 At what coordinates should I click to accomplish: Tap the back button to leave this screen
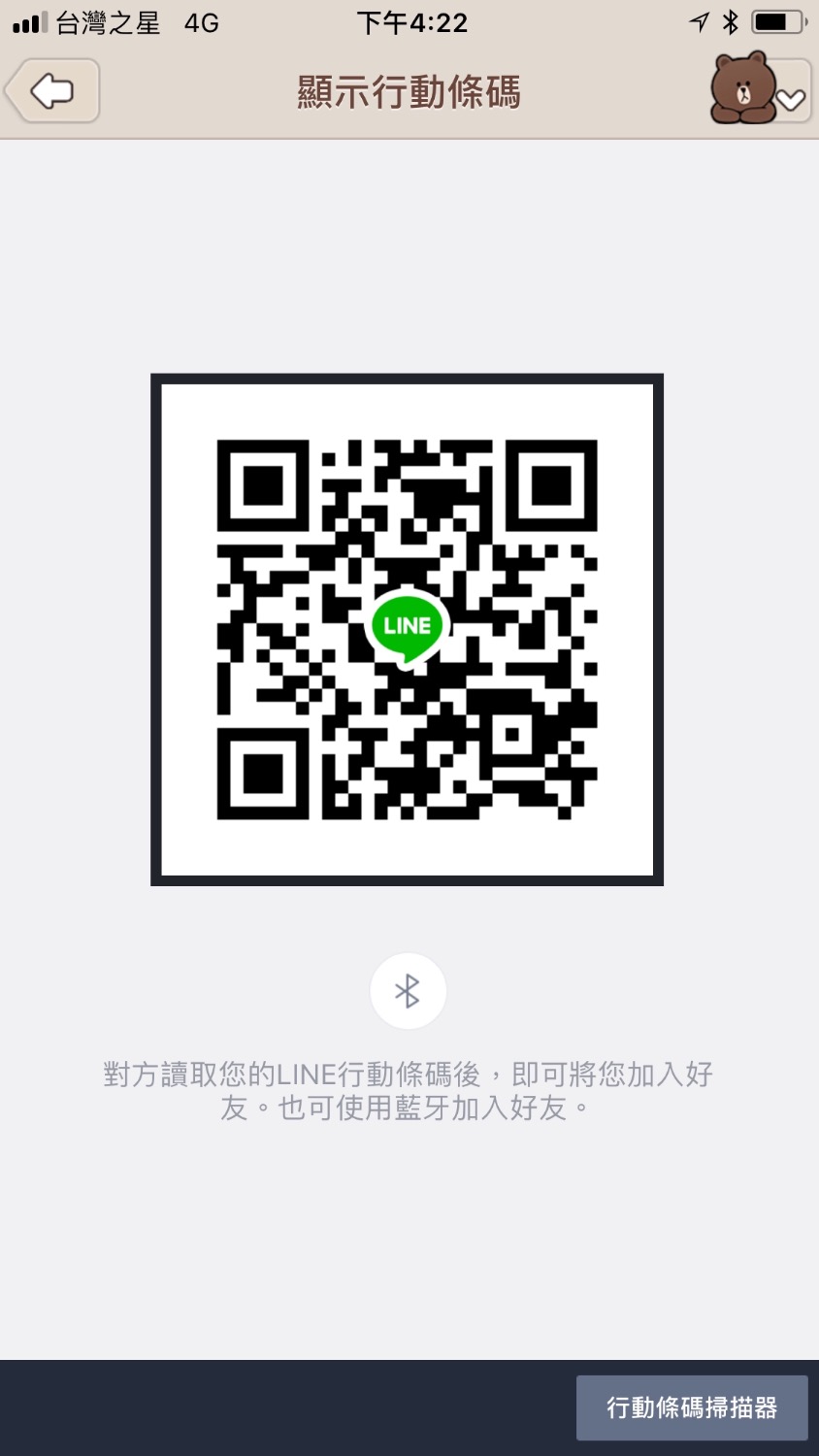(53, 89)
